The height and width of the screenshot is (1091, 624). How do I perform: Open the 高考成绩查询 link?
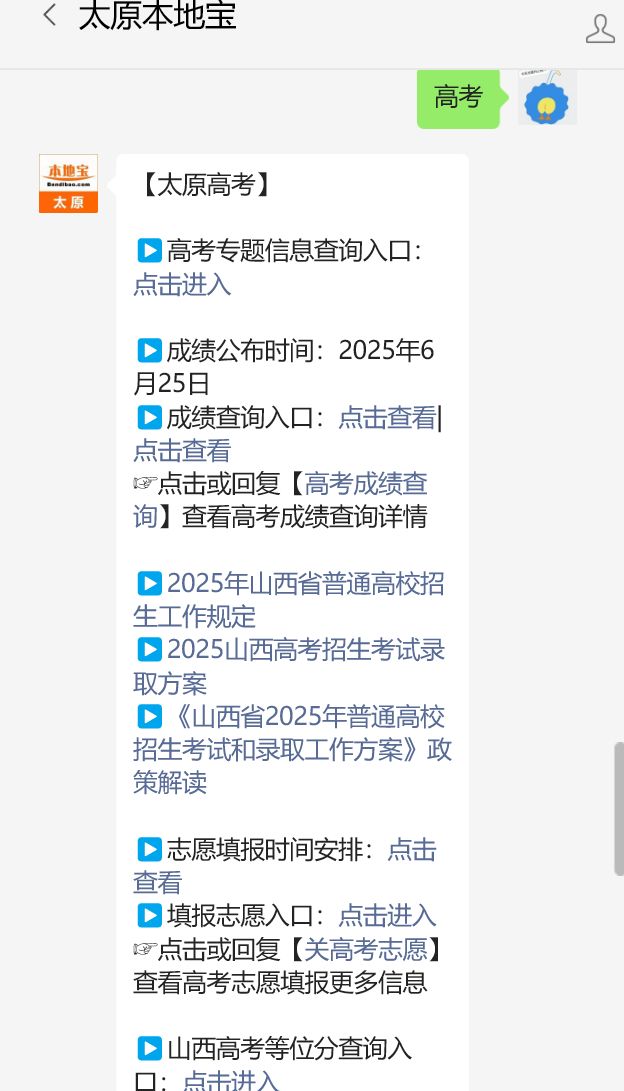tap(280, 500)
